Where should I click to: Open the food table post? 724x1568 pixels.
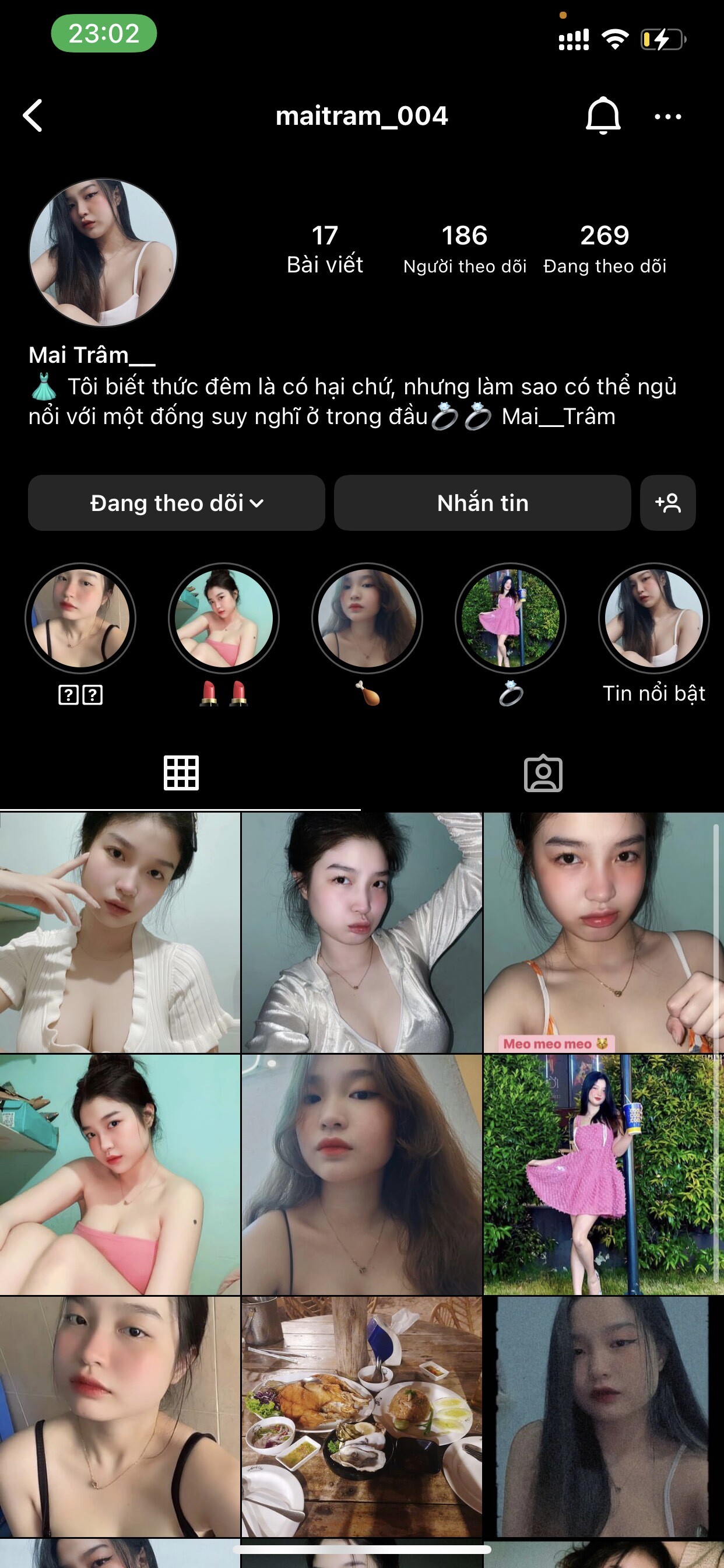(x=361, y=1416)
